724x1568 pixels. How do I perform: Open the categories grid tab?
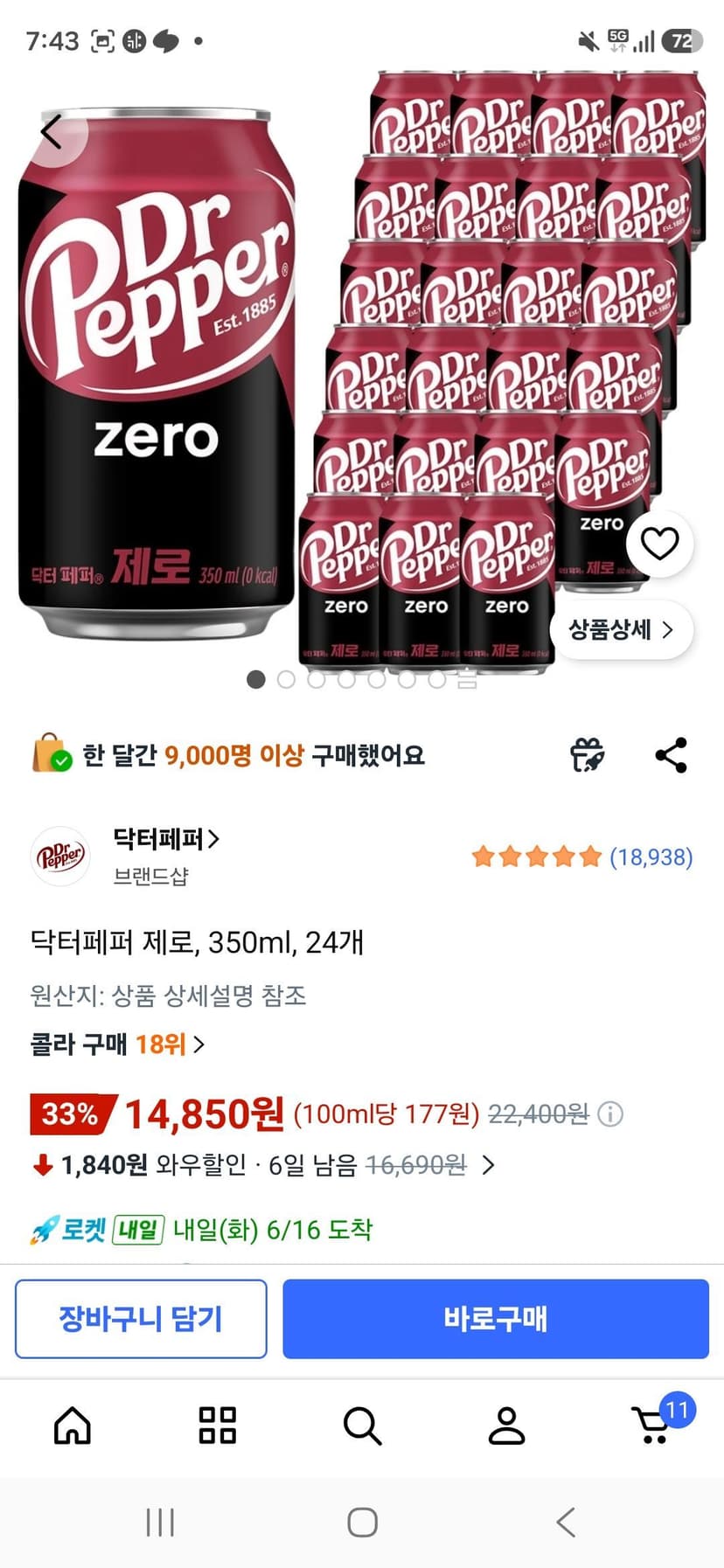point(217,1425)
